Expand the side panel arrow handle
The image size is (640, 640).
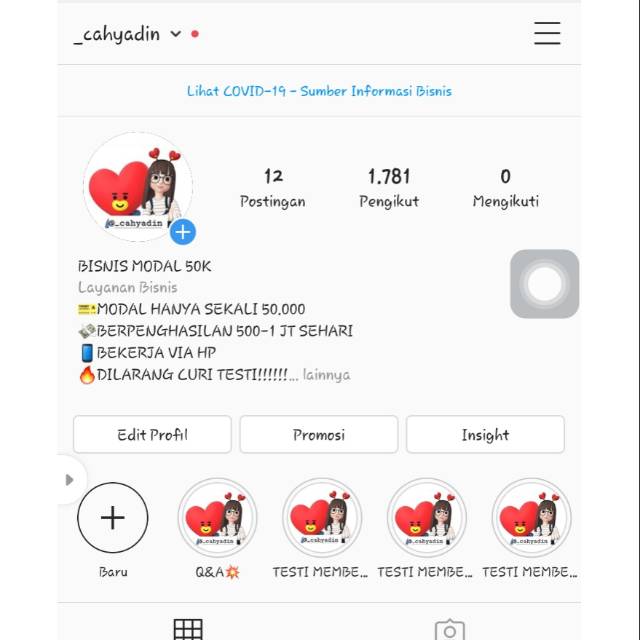coord(70,480)
